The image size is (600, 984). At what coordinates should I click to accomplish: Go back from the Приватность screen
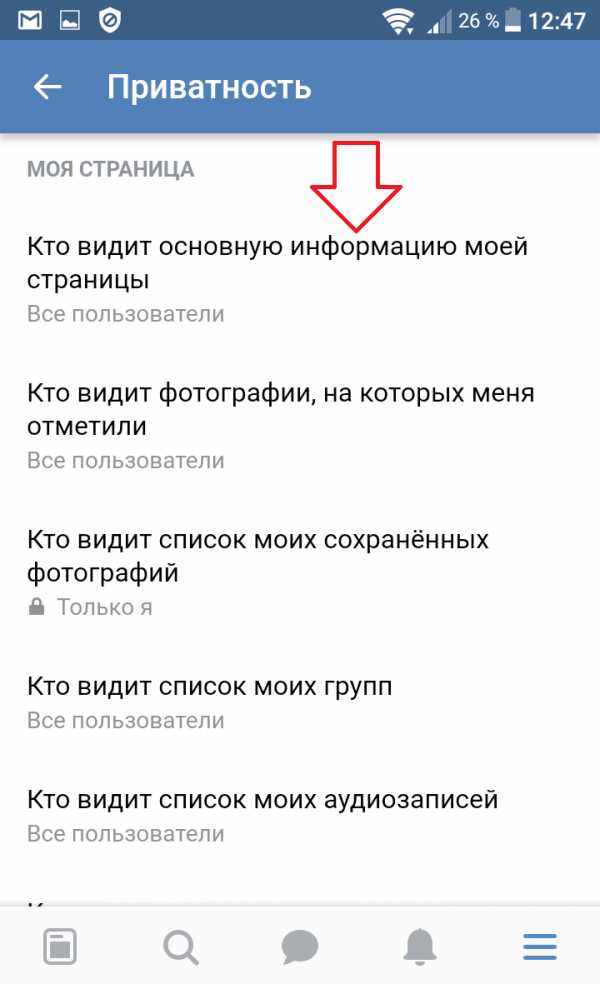[x=48, y=87]
